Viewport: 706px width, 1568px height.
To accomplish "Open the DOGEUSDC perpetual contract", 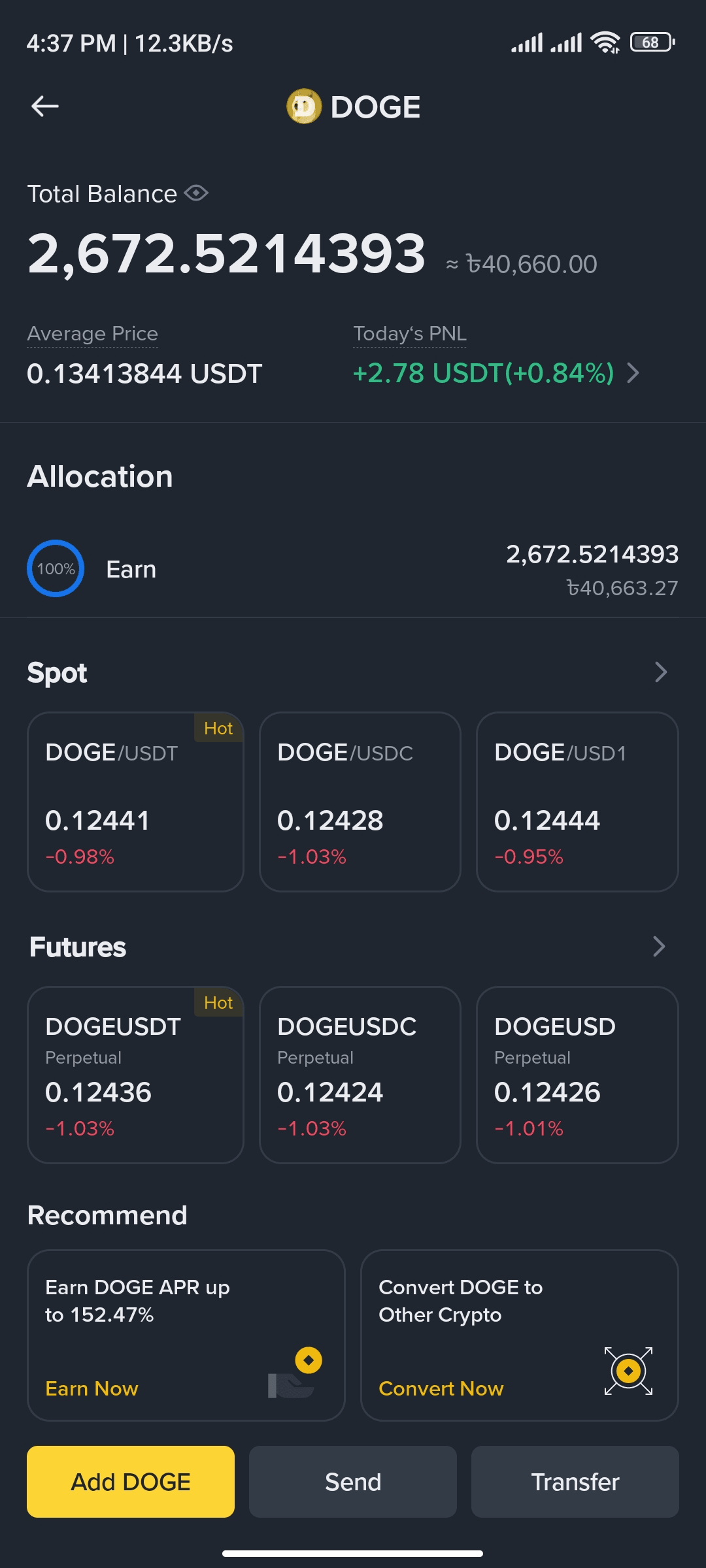I will click(360, 1075).
